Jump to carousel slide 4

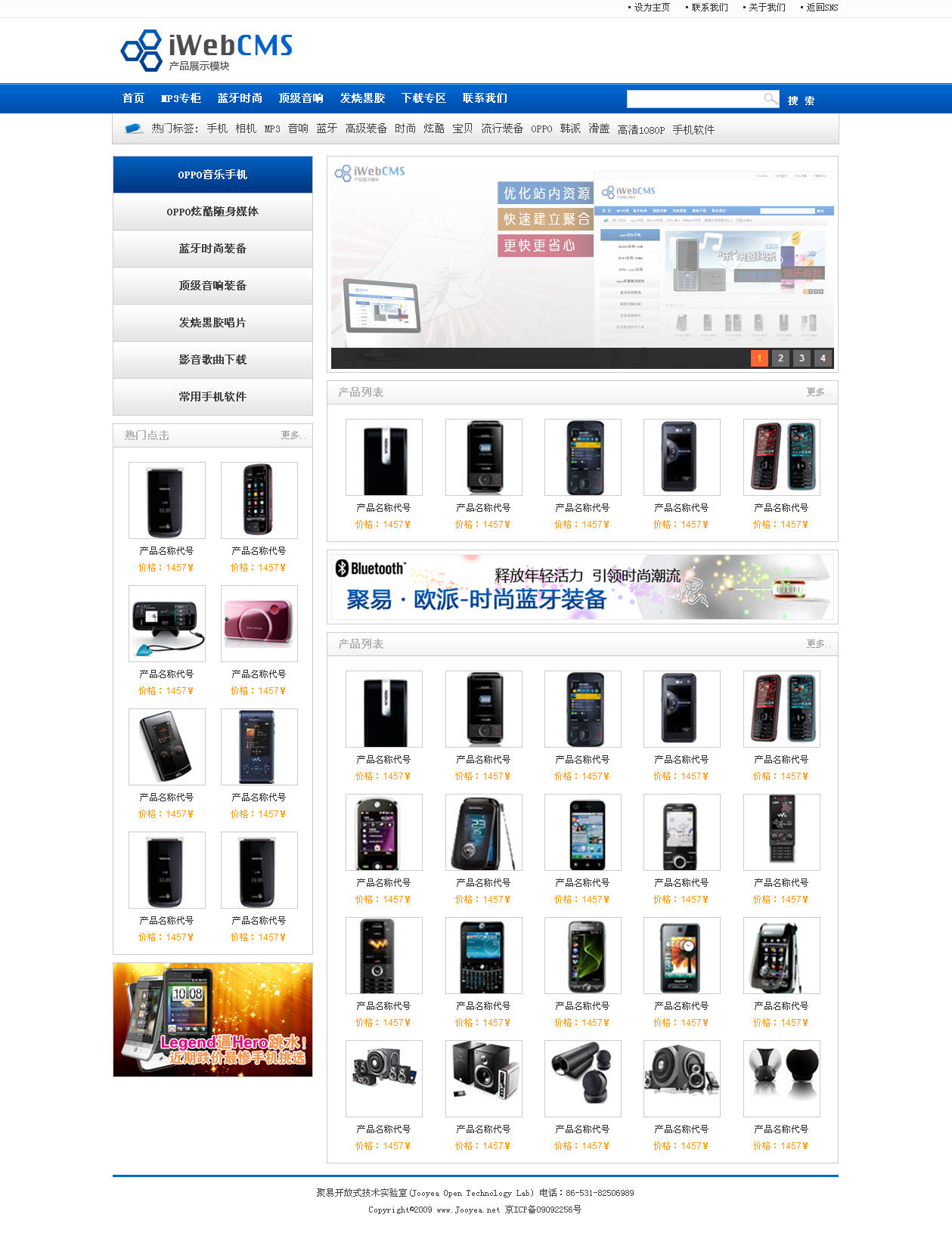click(823, 358)
